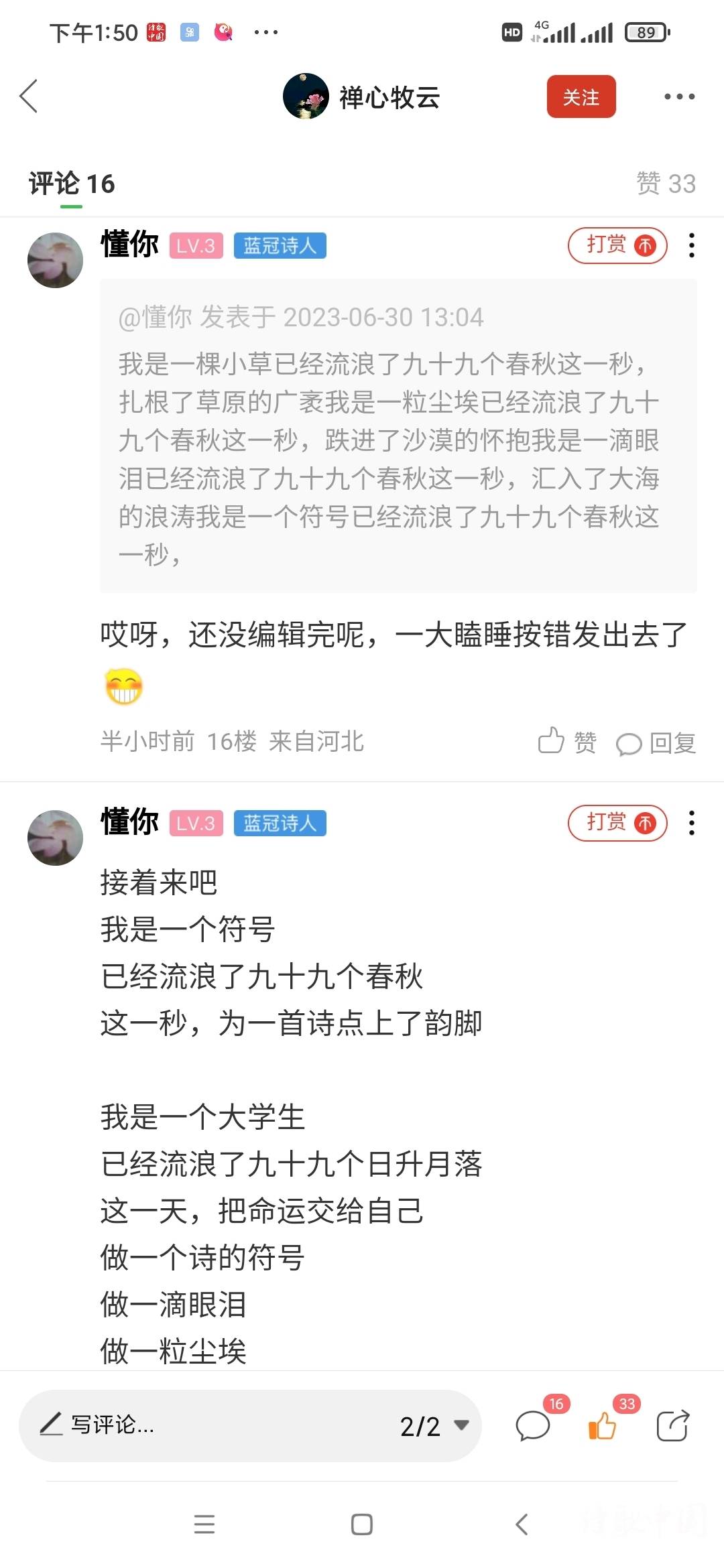Switch to the 赞 33 tab
Screen dimensions: 724x1568
tap(665, 184)
